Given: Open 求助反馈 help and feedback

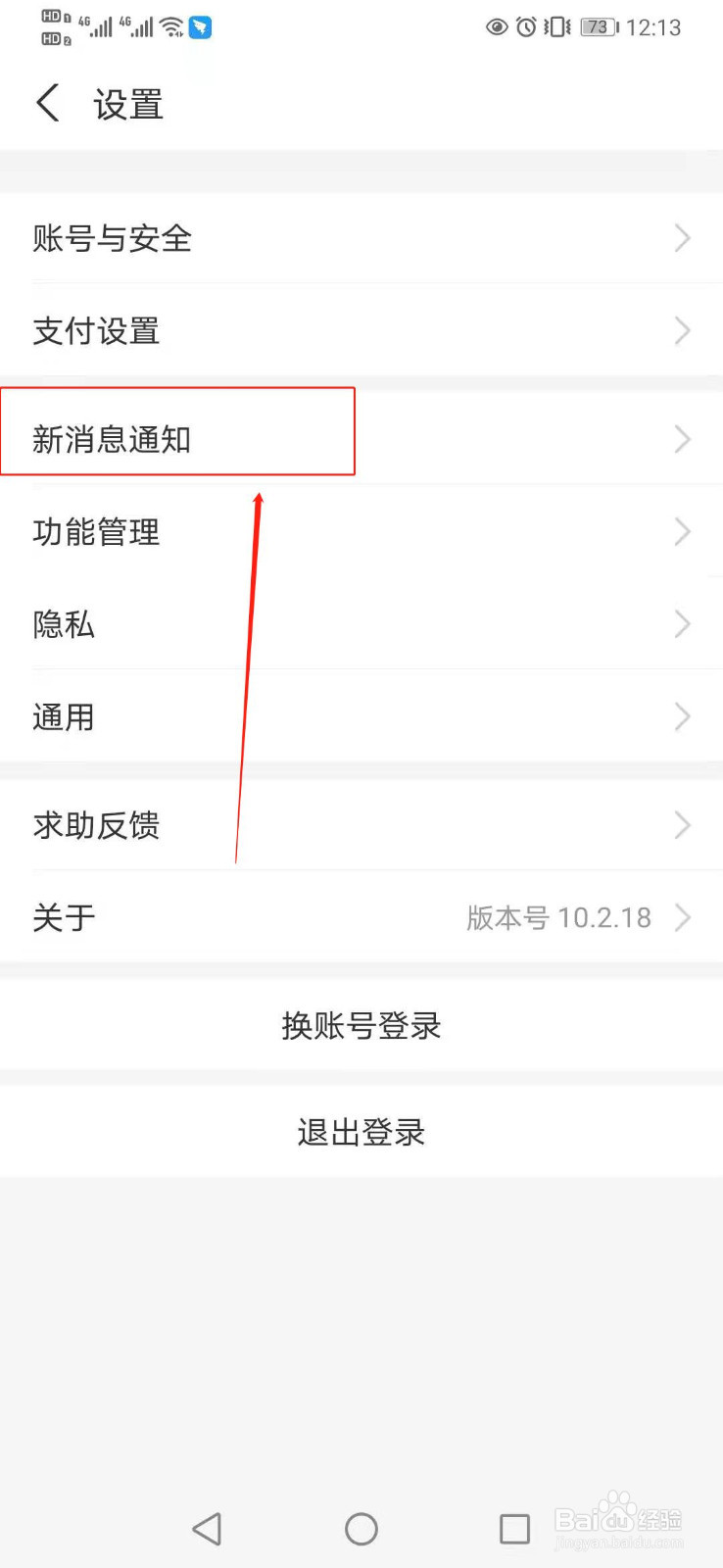Looking at the screenshot, I should click(x=361, y=825).
